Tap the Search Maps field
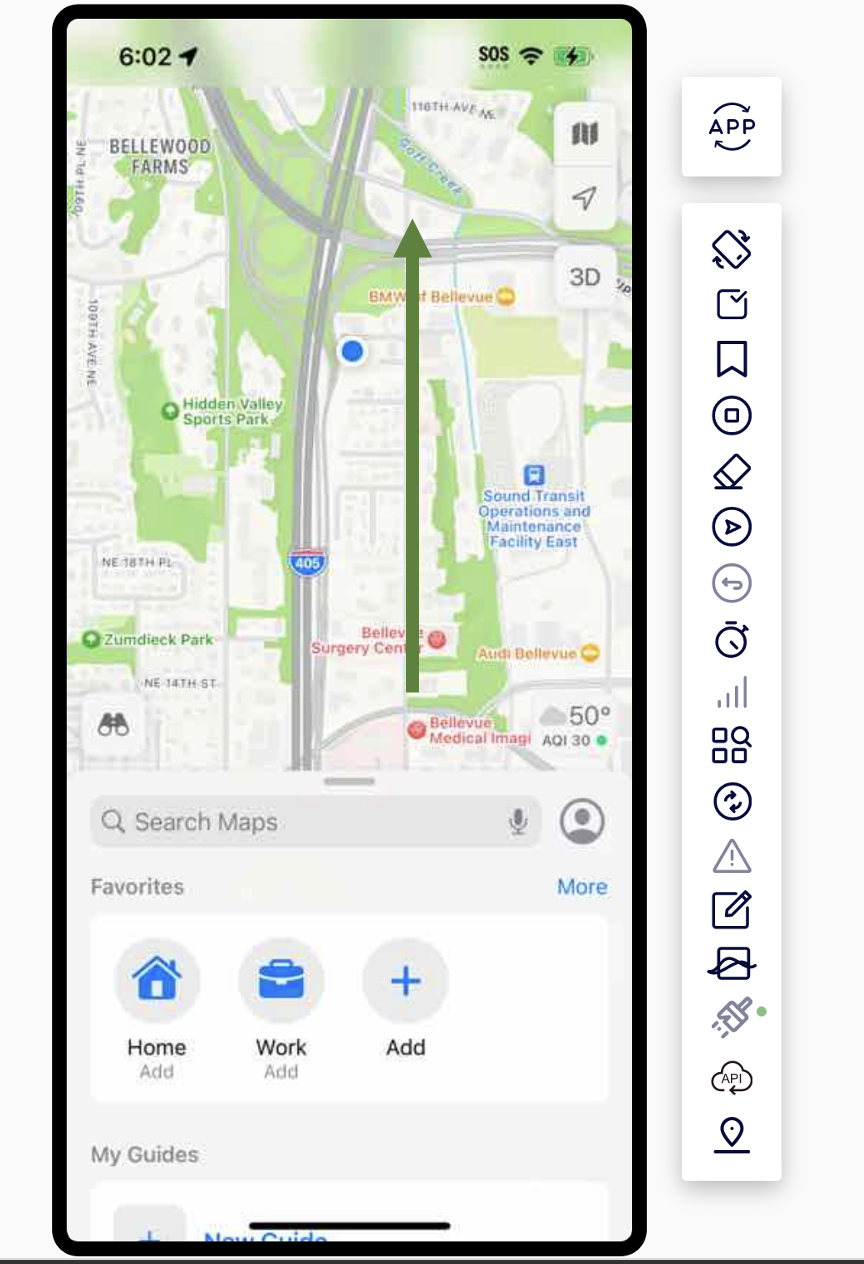This screenshot has height=1264, width=864. click(x=300, y=822)
